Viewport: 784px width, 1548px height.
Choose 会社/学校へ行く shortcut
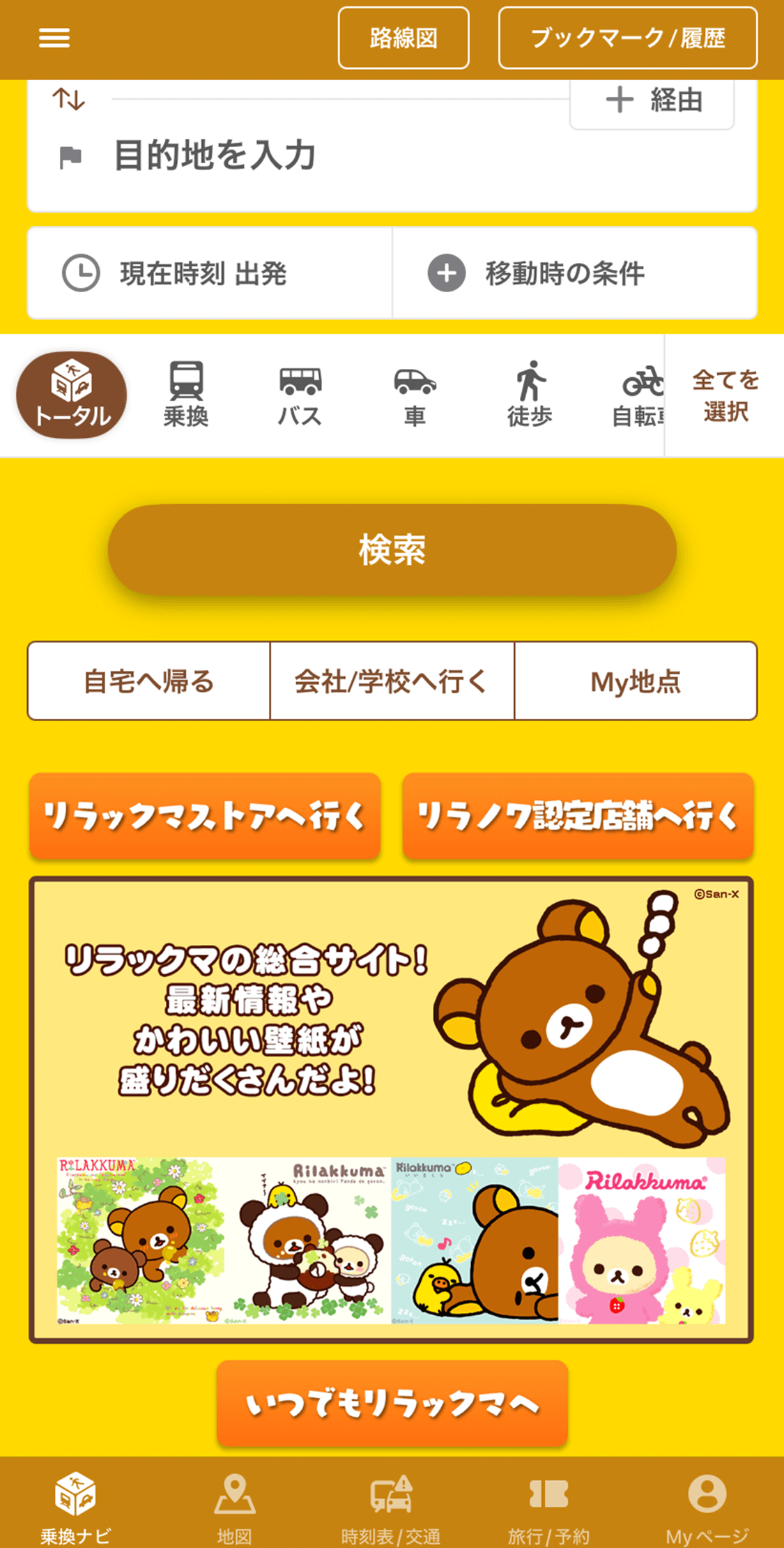click(x=392, y=681)
